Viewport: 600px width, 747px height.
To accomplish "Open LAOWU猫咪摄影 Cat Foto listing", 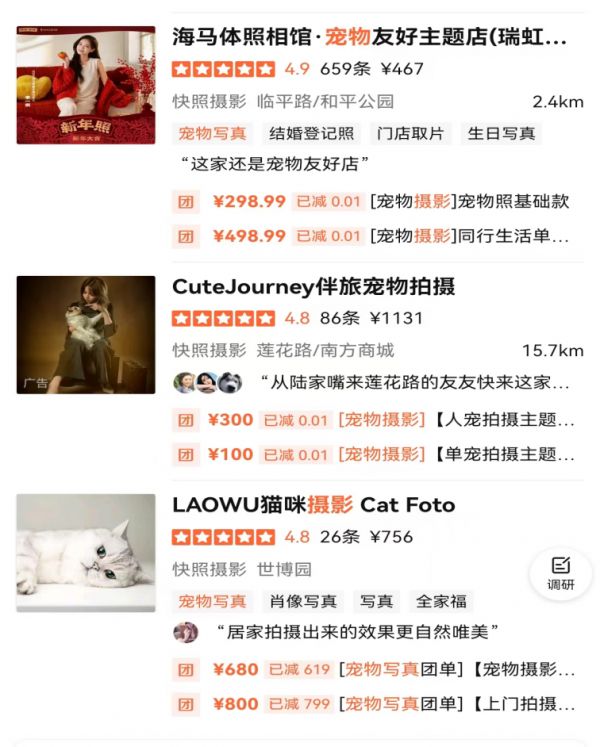I will [314, 505].
